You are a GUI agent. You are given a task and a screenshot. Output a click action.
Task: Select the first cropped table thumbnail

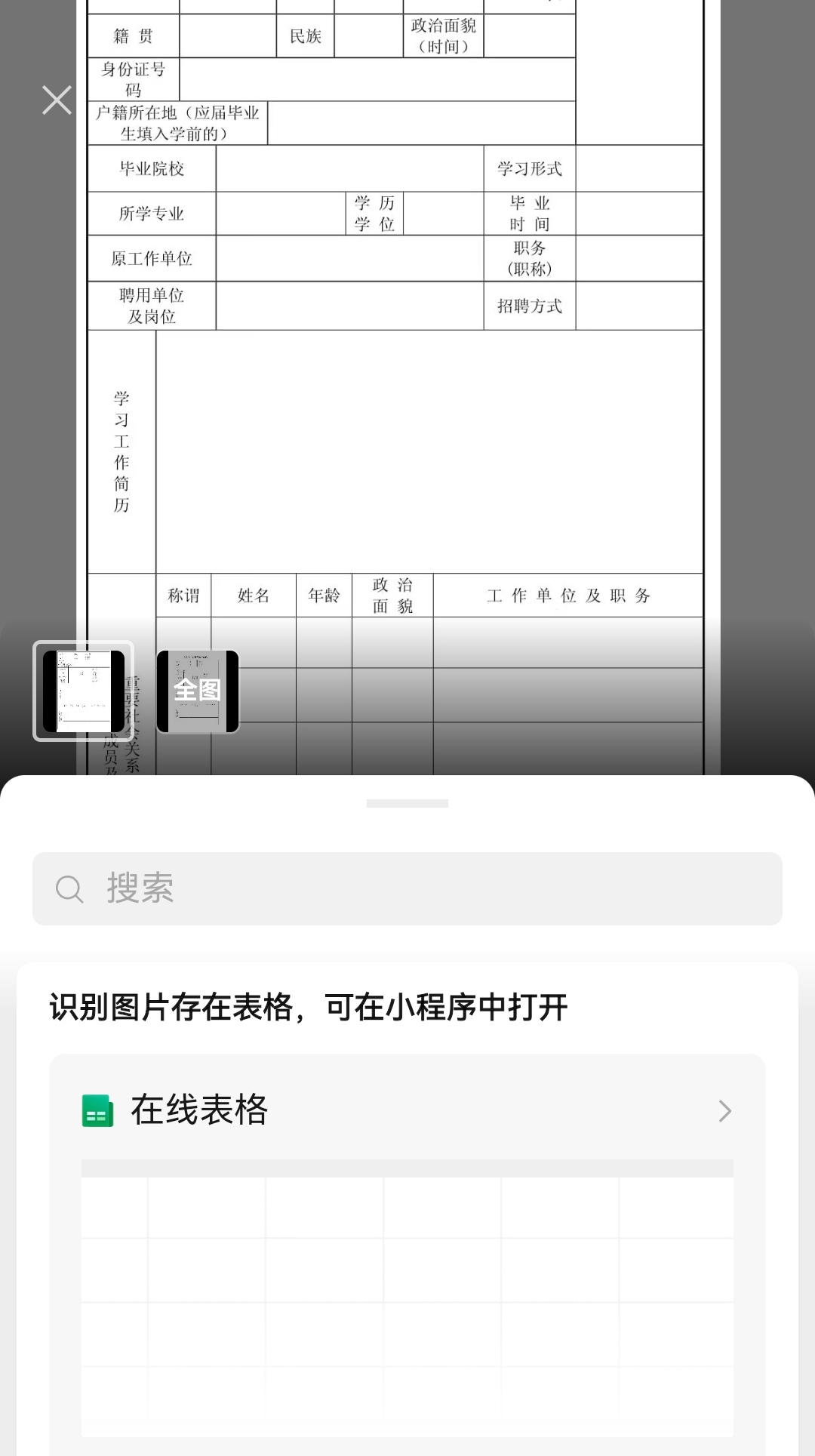point(83,691)
